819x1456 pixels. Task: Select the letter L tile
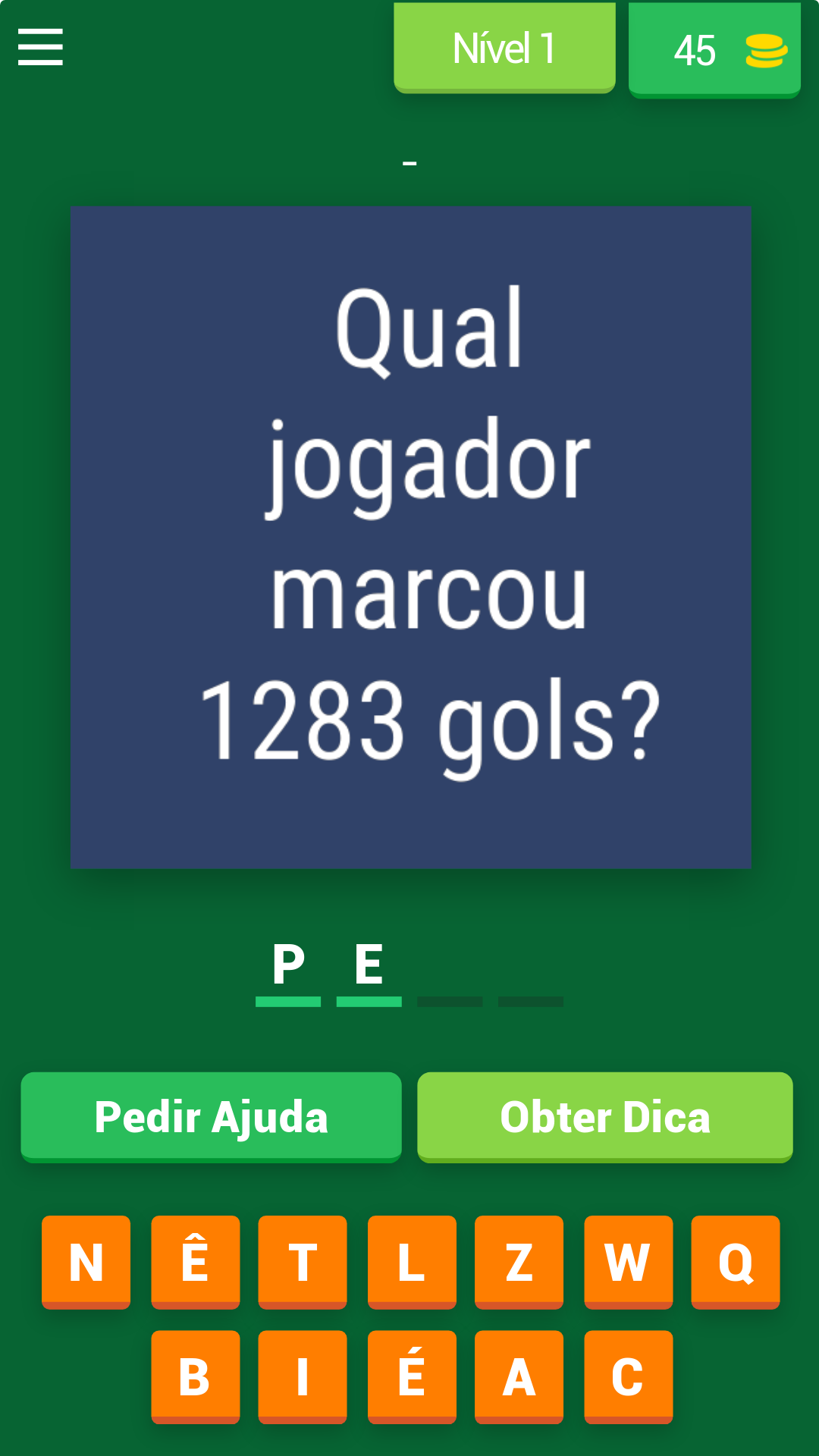(x=412, y=1262)
